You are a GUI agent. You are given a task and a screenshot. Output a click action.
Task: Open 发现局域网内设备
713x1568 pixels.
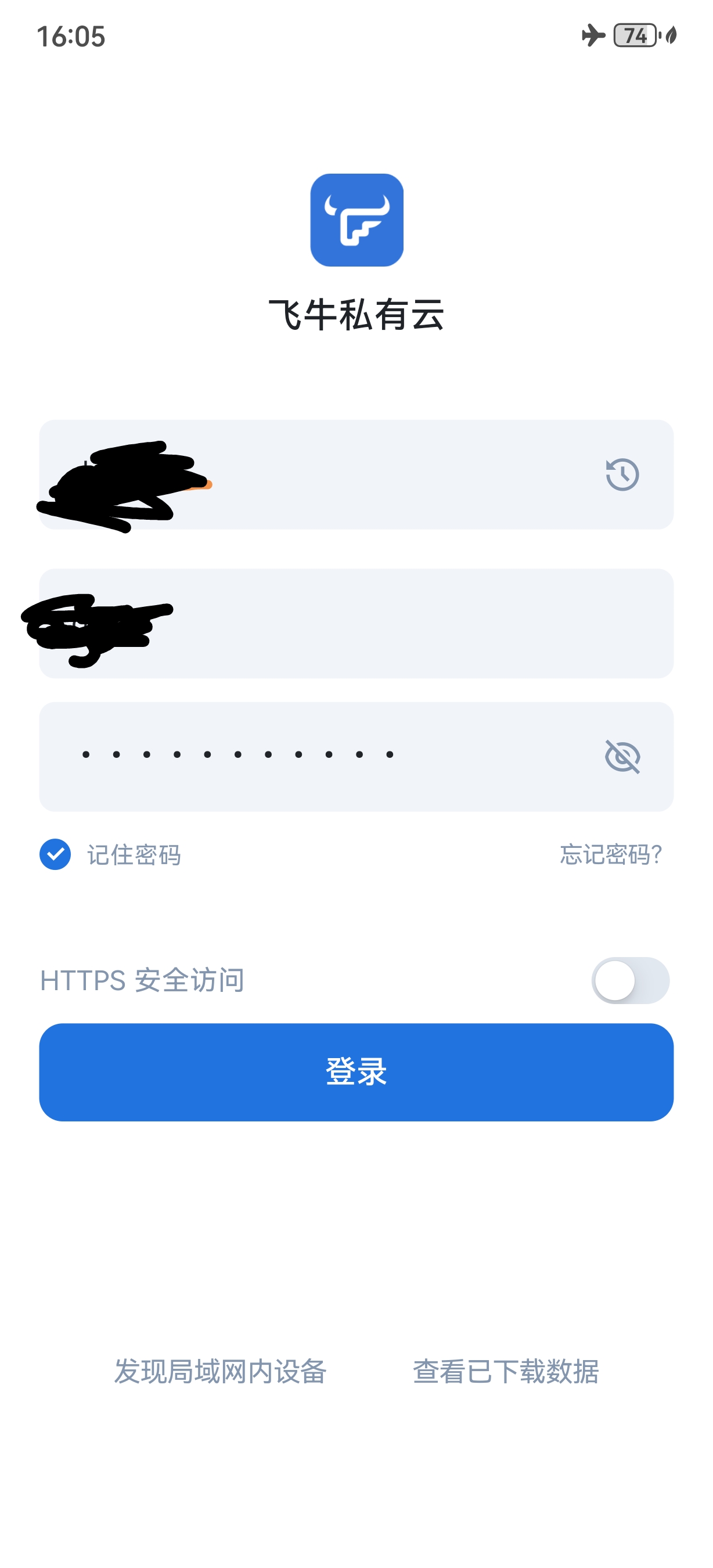pos(220,1371)
